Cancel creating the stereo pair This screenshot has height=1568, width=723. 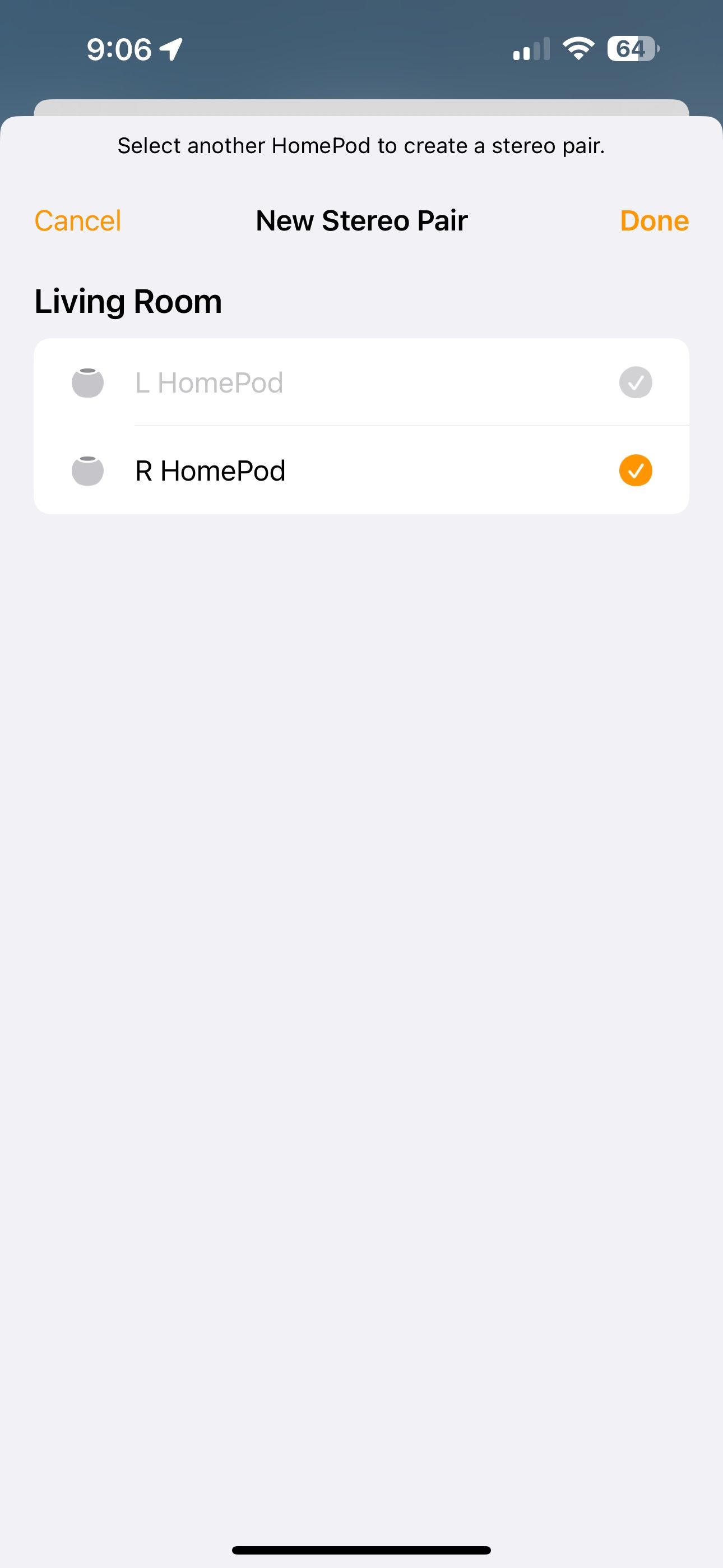(x=77, y=220)
